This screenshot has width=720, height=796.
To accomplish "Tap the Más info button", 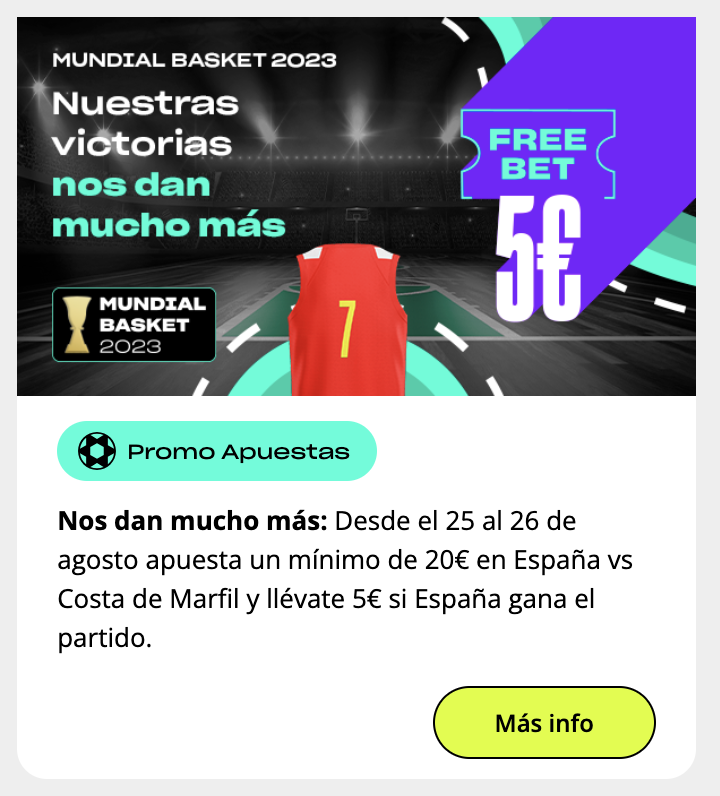I will (x=543, y=722).
